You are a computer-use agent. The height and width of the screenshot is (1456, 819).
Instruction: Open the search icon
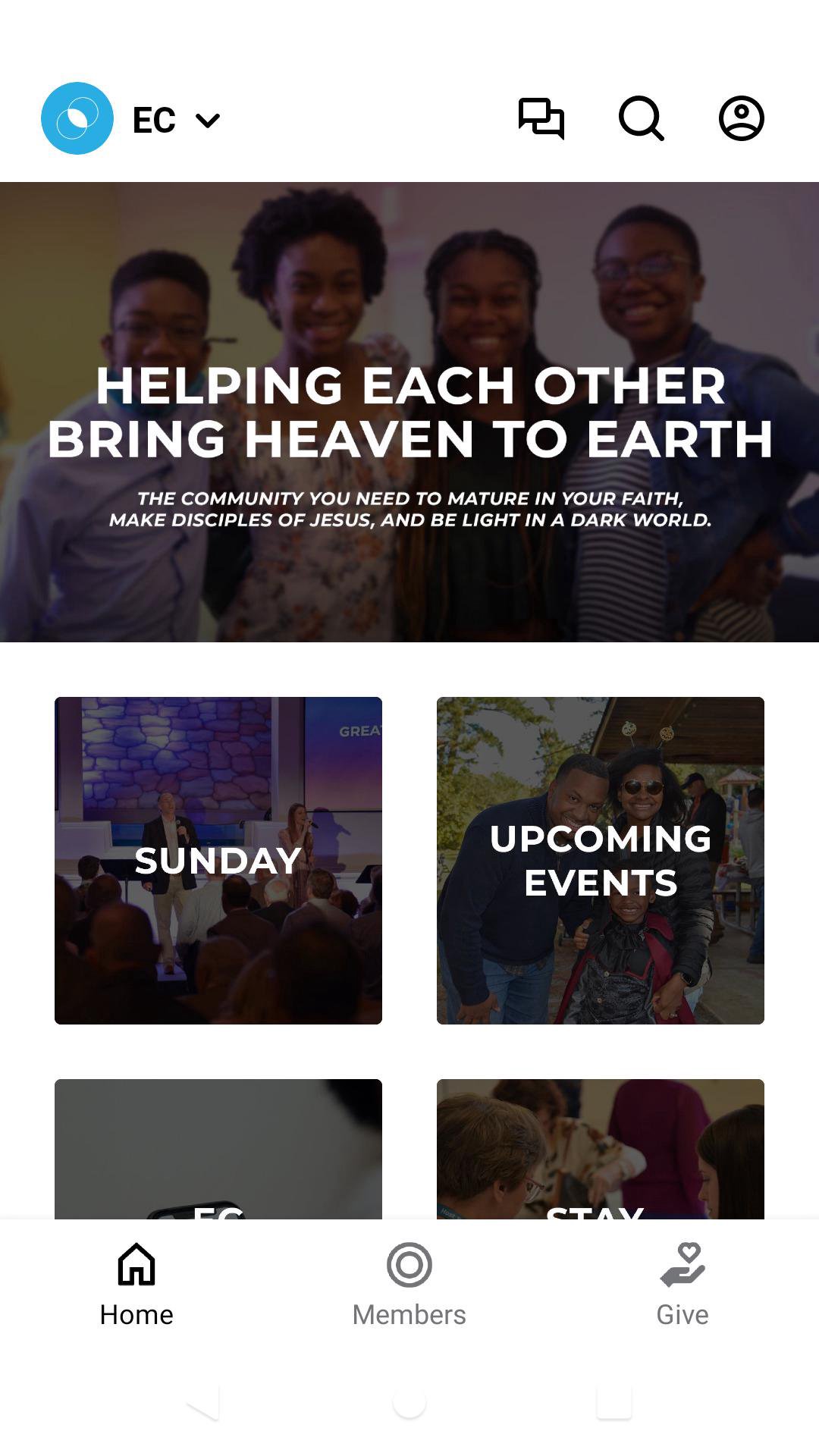pyautogui.click(x=641, y=118)
